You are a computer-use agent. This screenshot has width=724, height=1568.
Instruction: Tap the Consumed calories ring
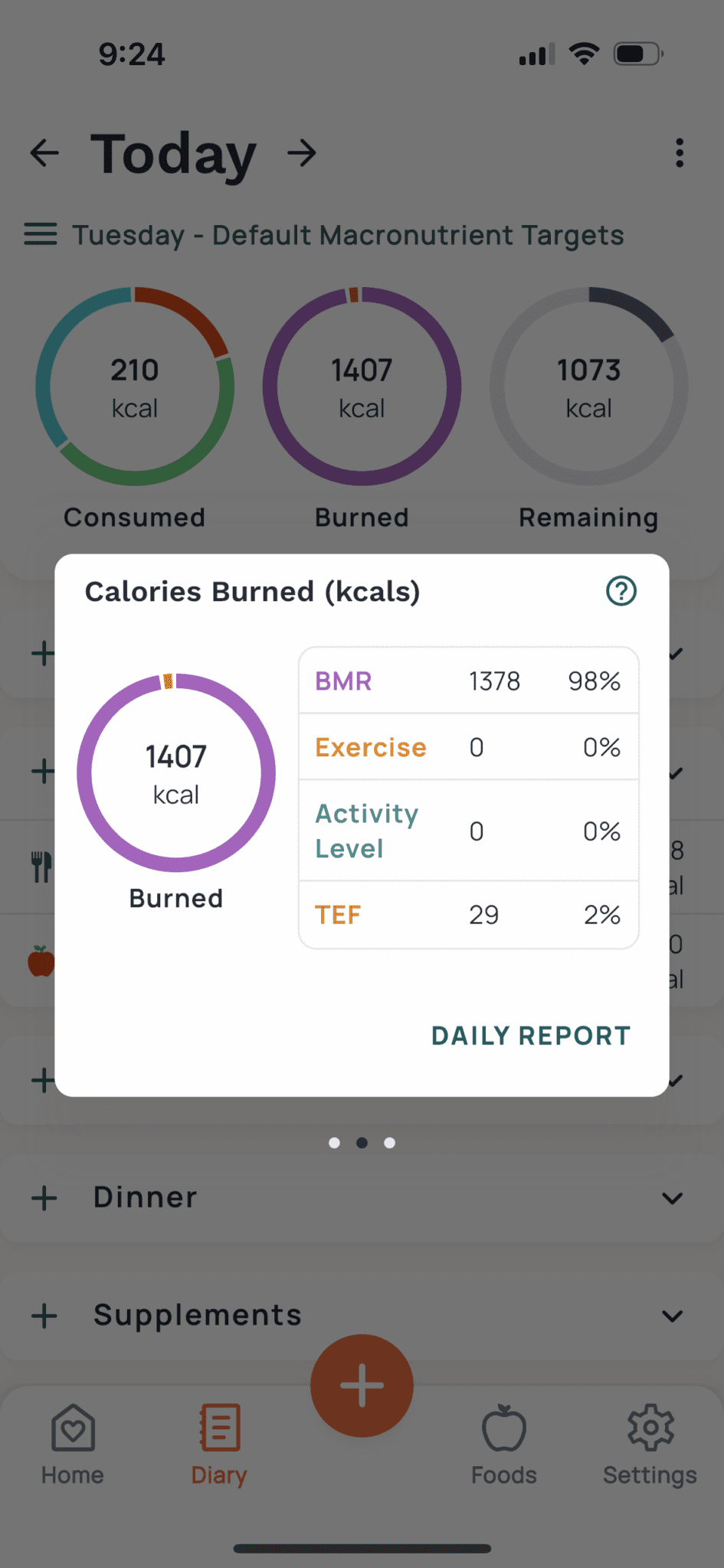click(135, 387)
